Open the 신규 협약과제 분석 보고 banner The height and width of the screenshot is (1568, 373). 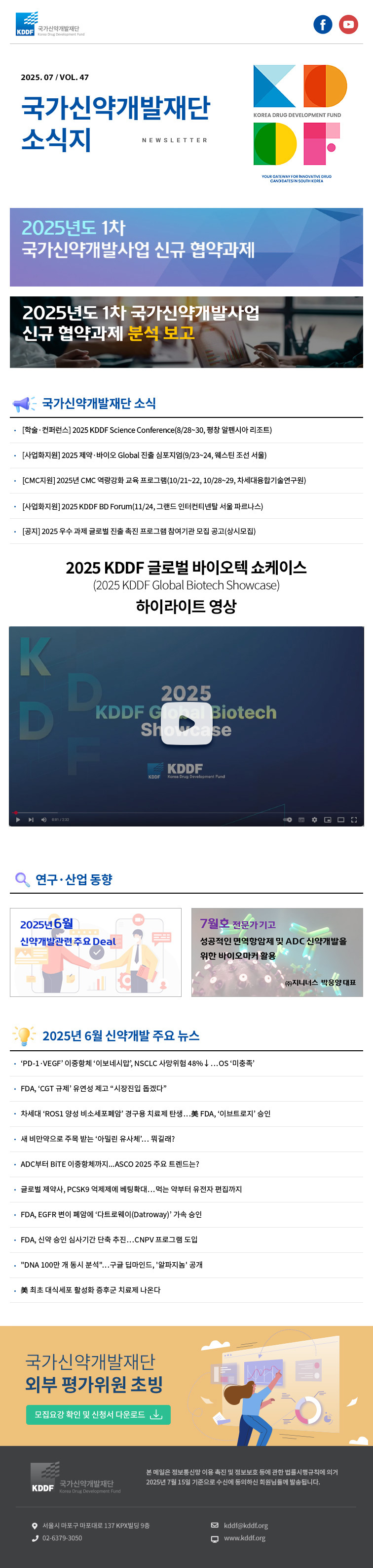pyautogui.click(x=186, y=332)
